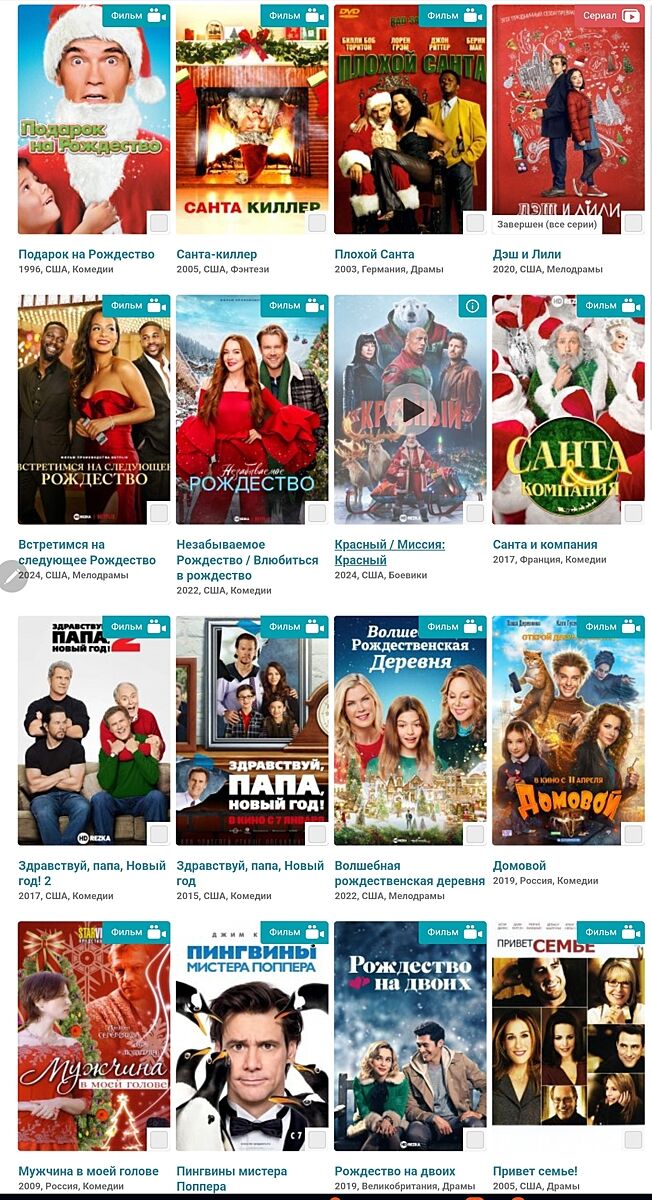This screenshot has height=1200, width=652.
Task: Open the Красный / Миссия: Красный link
Action: tap(389, 552)
